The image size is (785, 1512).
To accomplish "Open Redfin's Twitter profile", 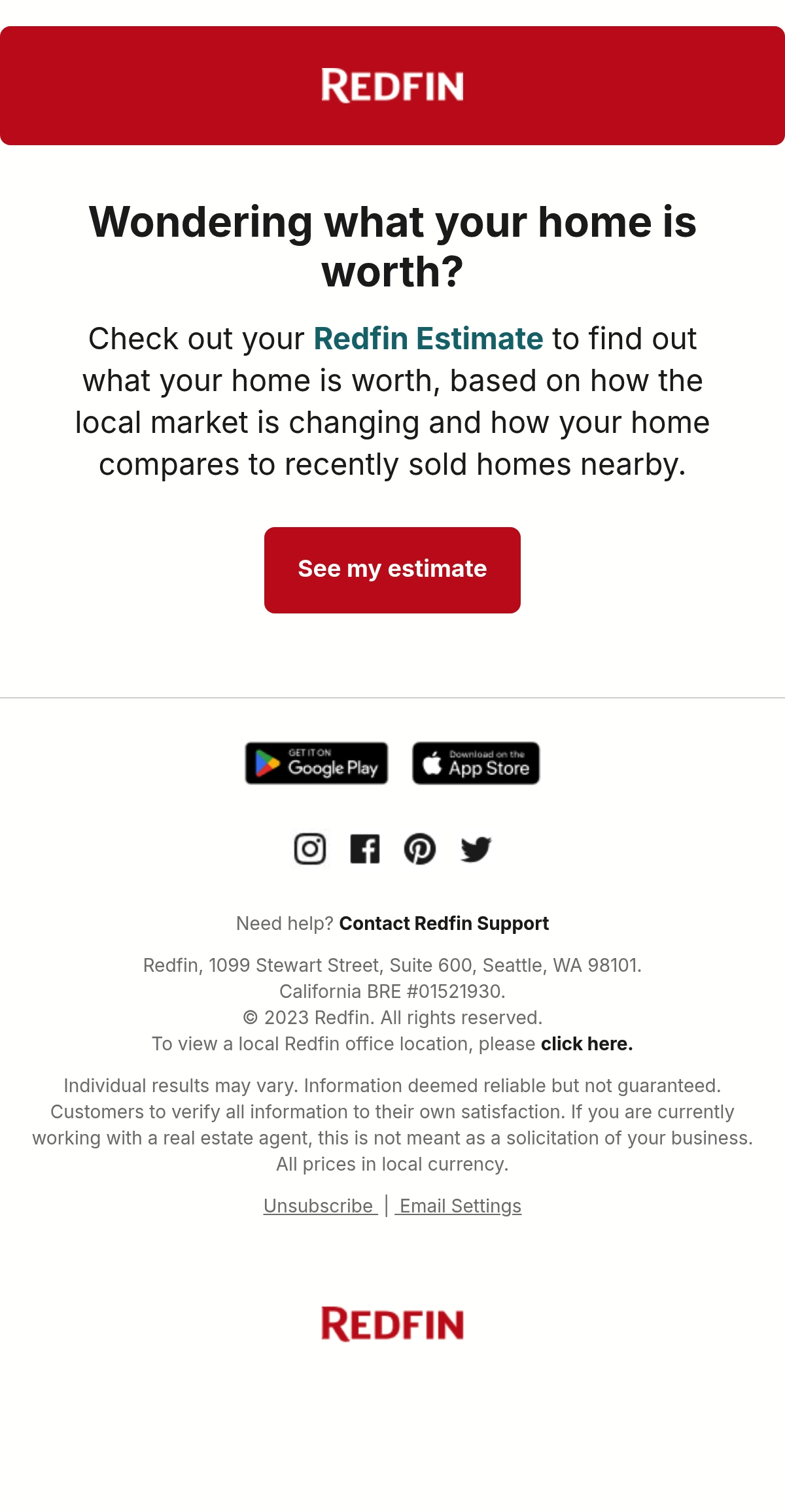I will tap(476, 850).
